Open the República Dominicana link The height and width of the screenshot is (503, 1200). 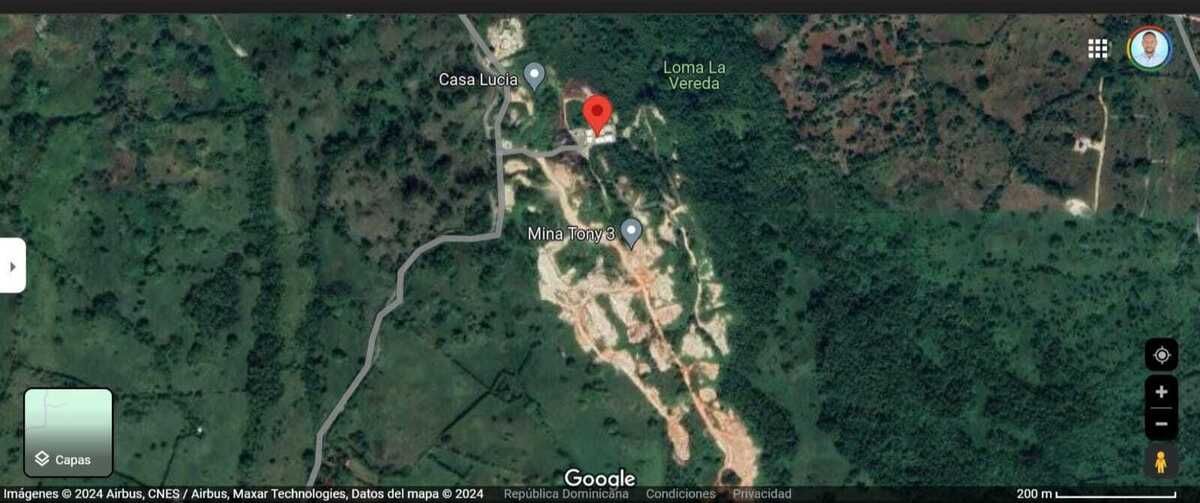tap(566, 494)
